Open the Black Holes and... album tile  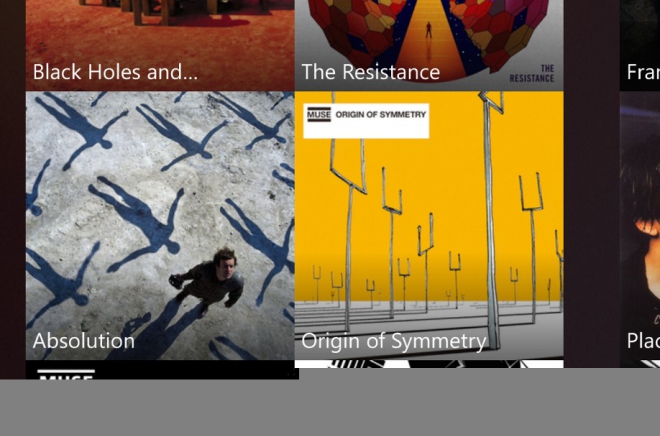click(160, 45)
